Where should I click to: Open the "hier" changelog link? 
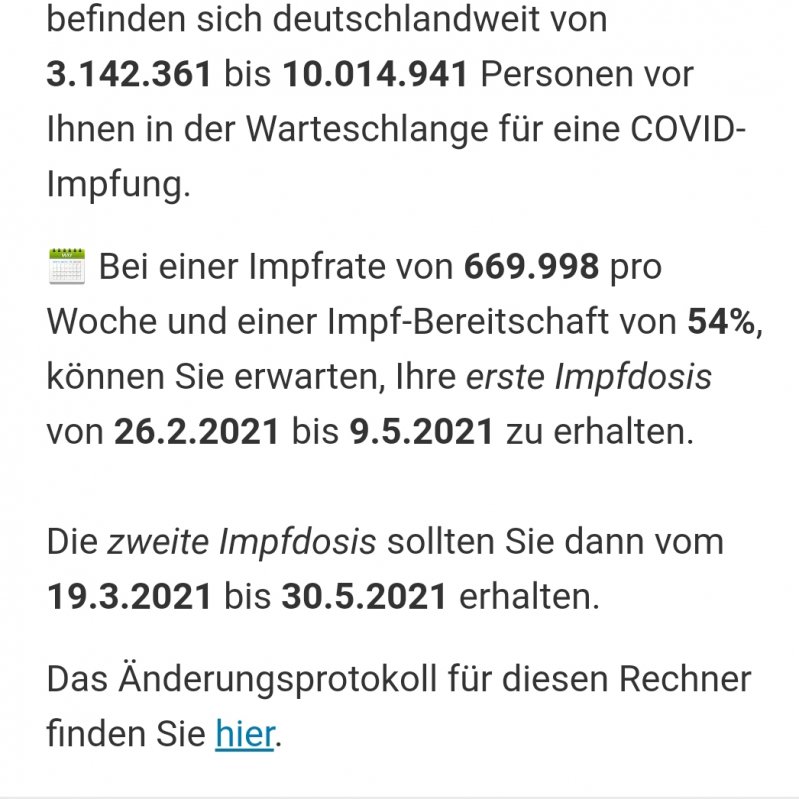click(244, 734)
